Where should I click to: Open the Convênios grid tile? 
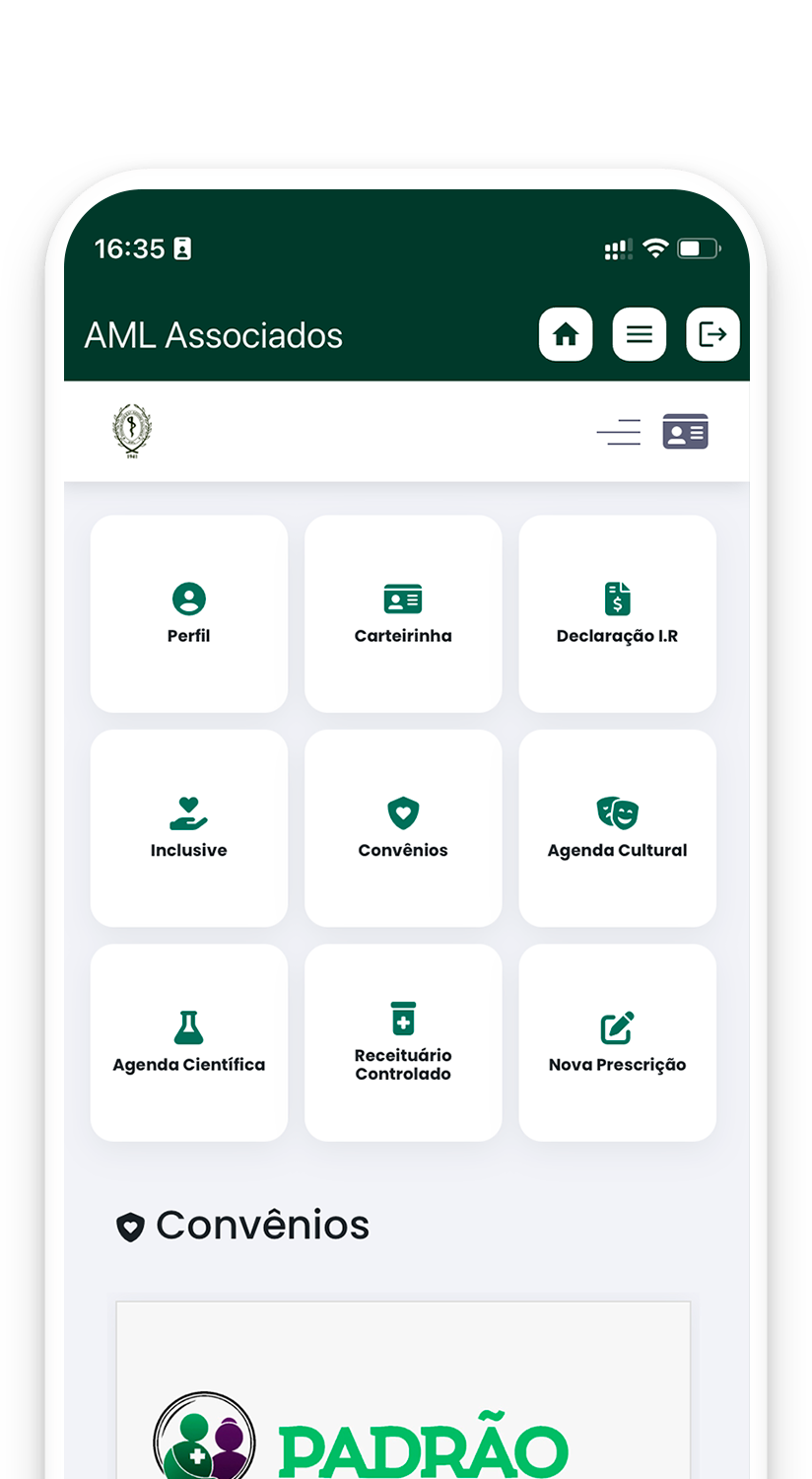tap(403, 828)
